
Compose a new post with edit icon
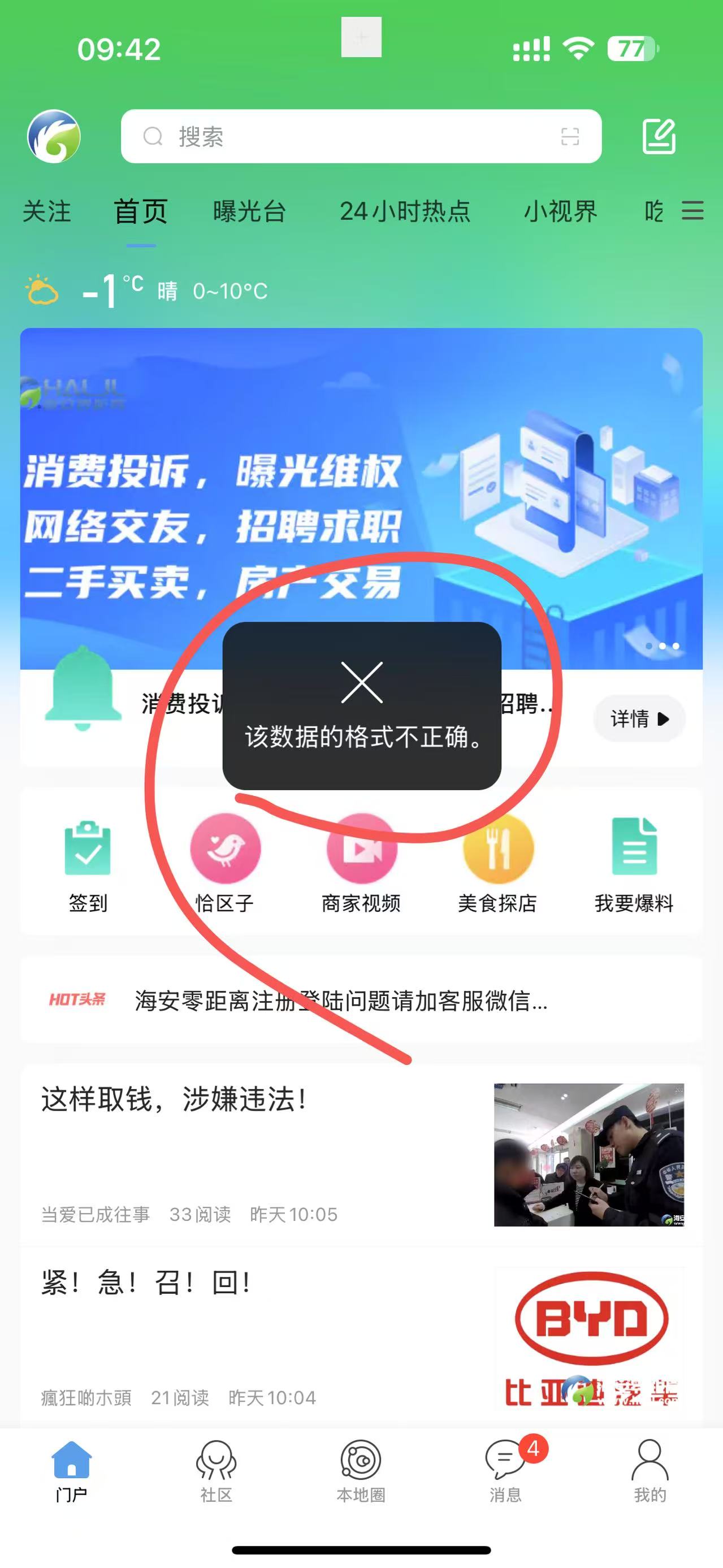click(x=659, y=136)
